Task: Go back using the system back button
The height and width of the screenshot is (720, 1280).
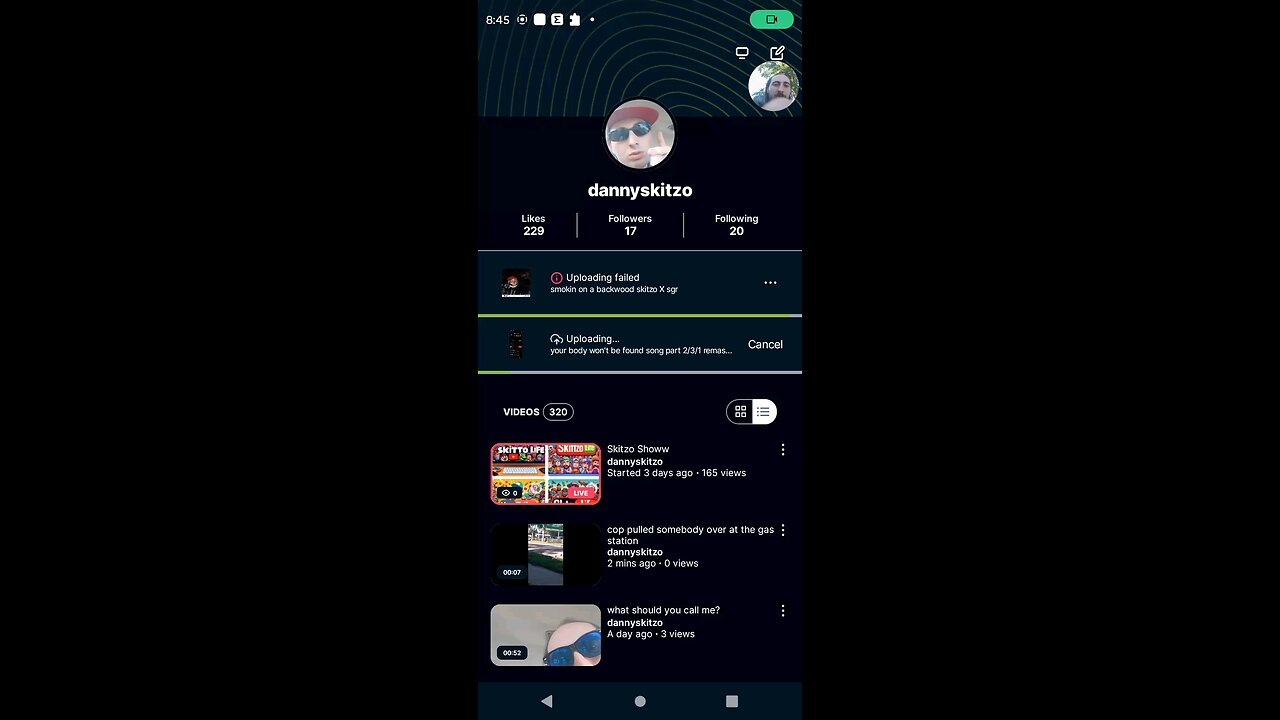Action: 547,701
